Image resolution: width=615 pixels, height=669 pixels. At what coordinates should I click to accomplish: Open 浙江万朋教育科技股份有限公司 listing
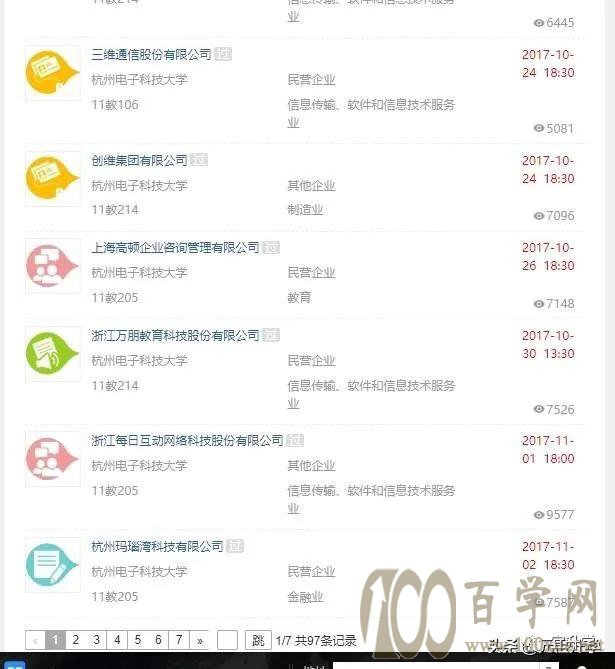(175, 335)
